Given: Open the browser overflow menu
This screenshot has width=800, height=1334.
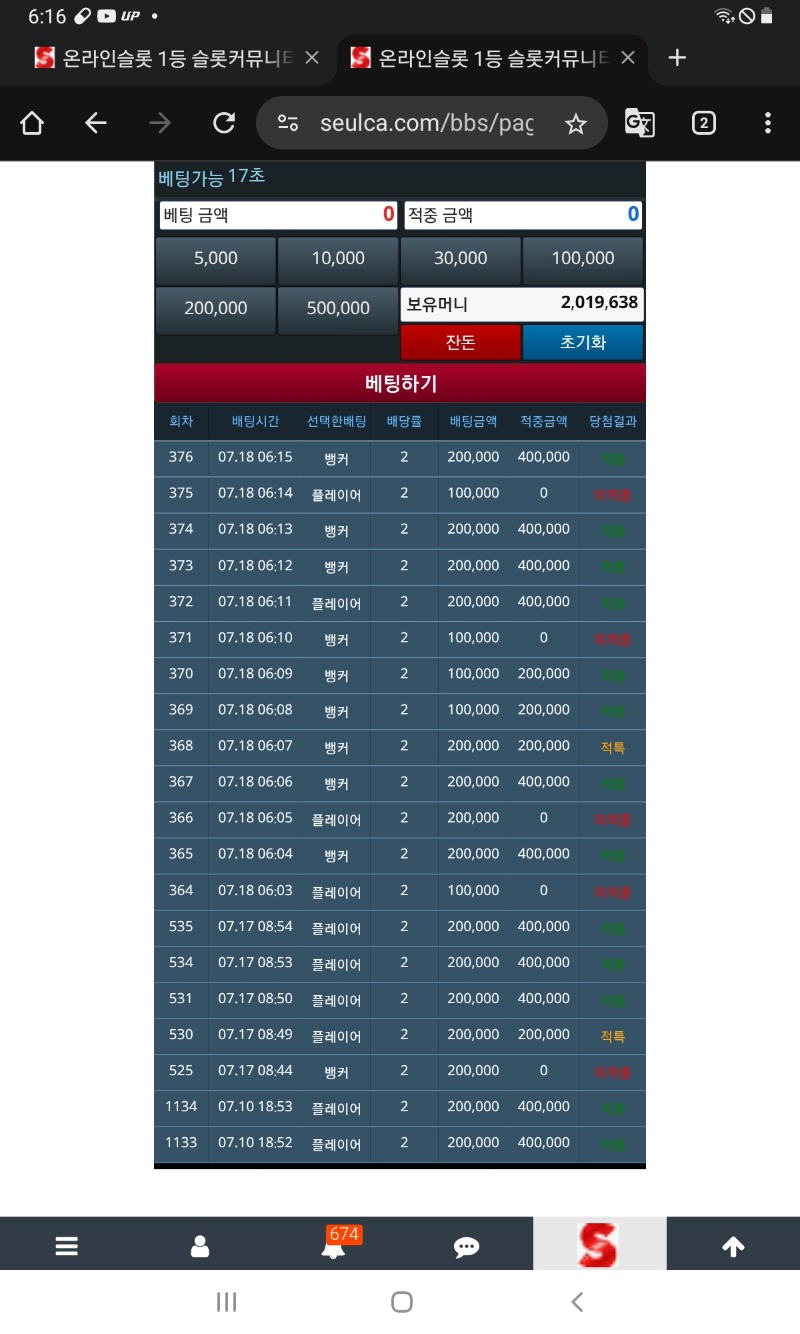Looking at the screenshot, I should [x=767, y=123].
